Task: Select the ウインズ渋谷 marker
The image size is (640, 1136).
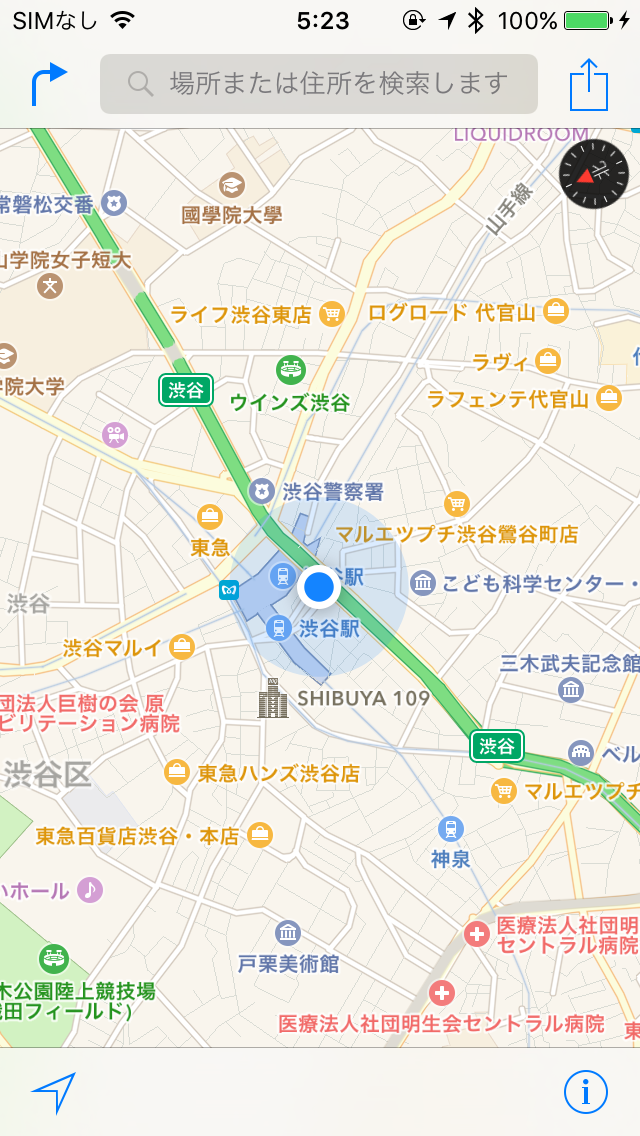Action: pyautogui.click(x=291, y=371)
